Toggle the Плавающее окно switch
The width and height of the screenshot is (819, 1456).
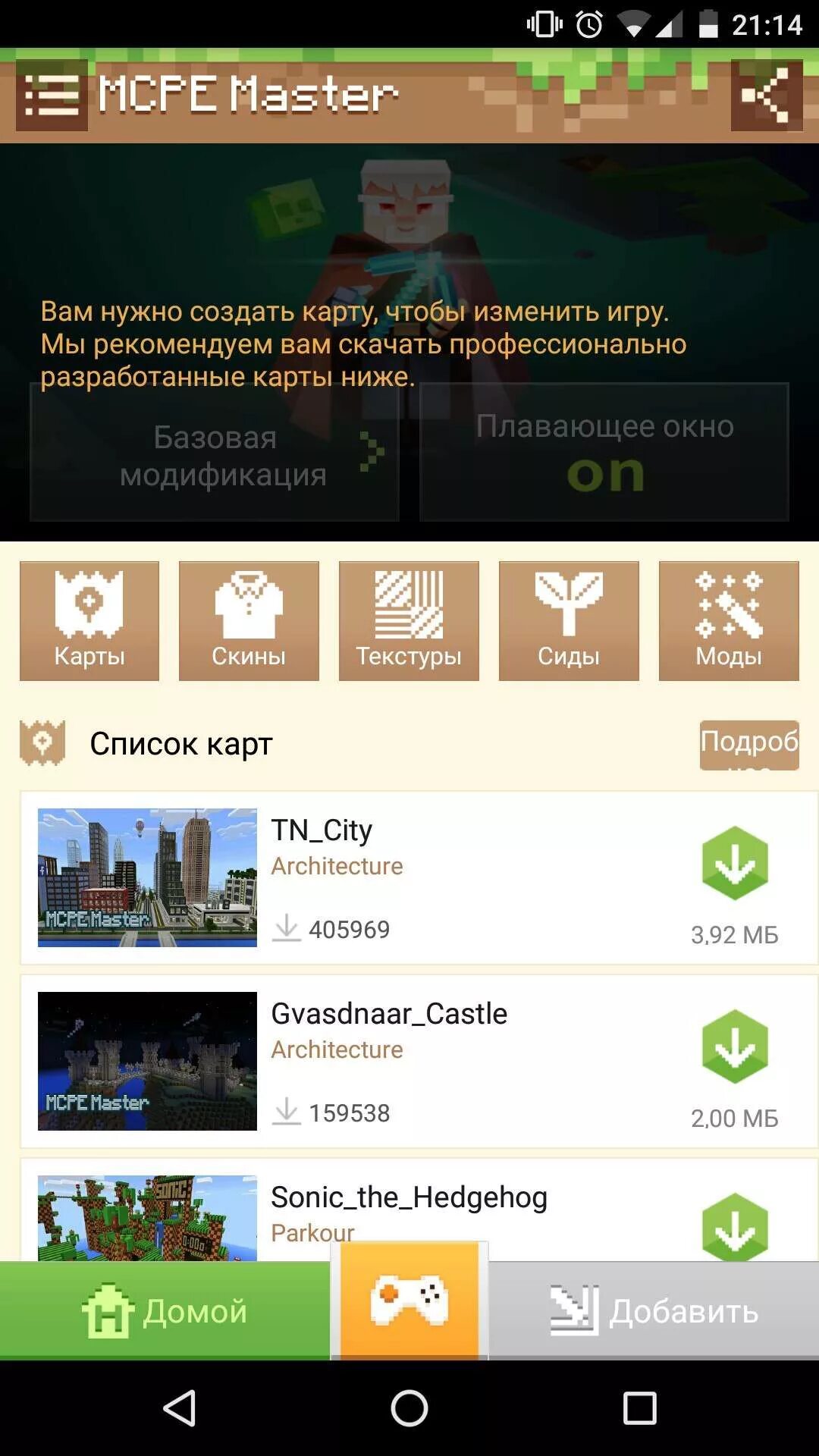(x=604, y=452)
